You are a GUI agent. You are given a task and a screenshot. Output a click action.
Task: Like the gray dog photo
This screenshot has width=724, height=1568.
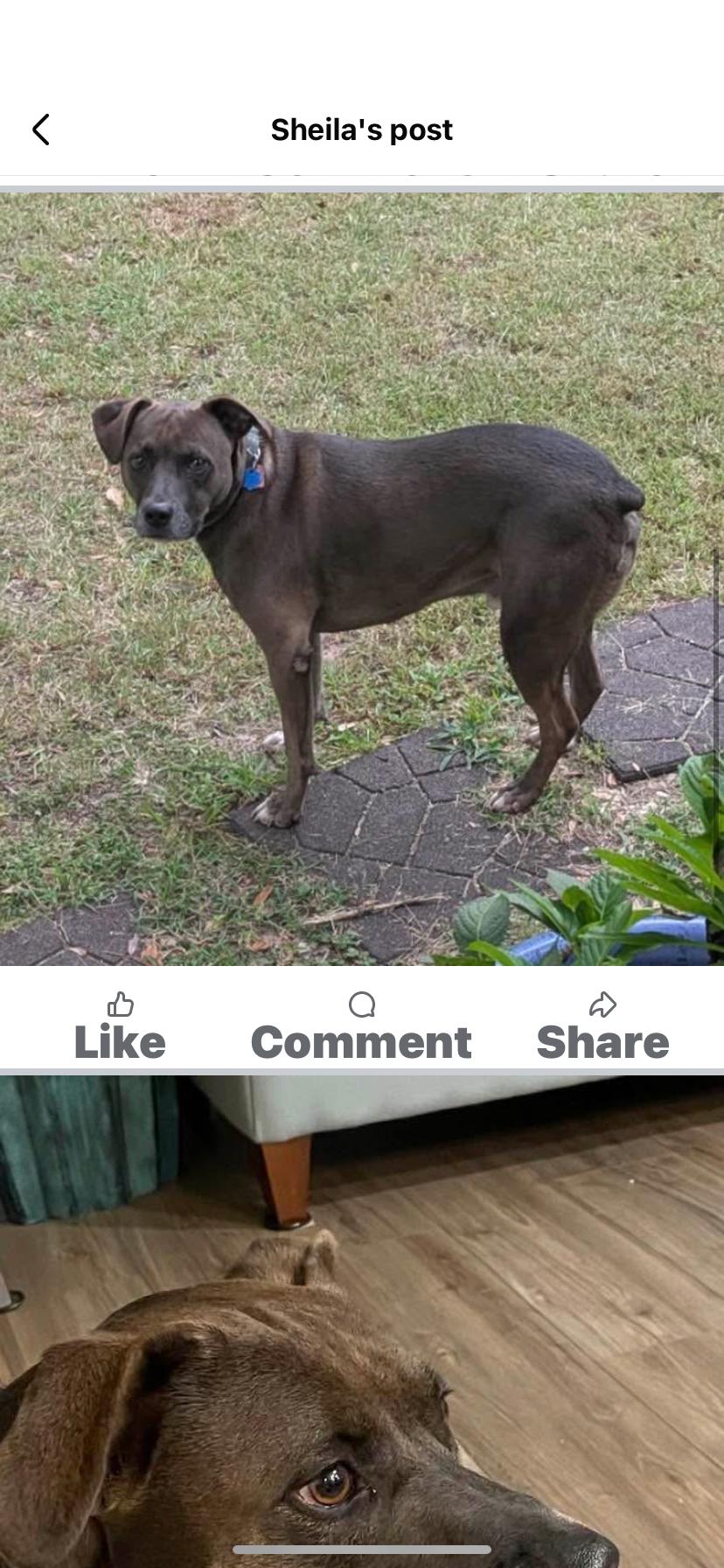point(120,1027)
